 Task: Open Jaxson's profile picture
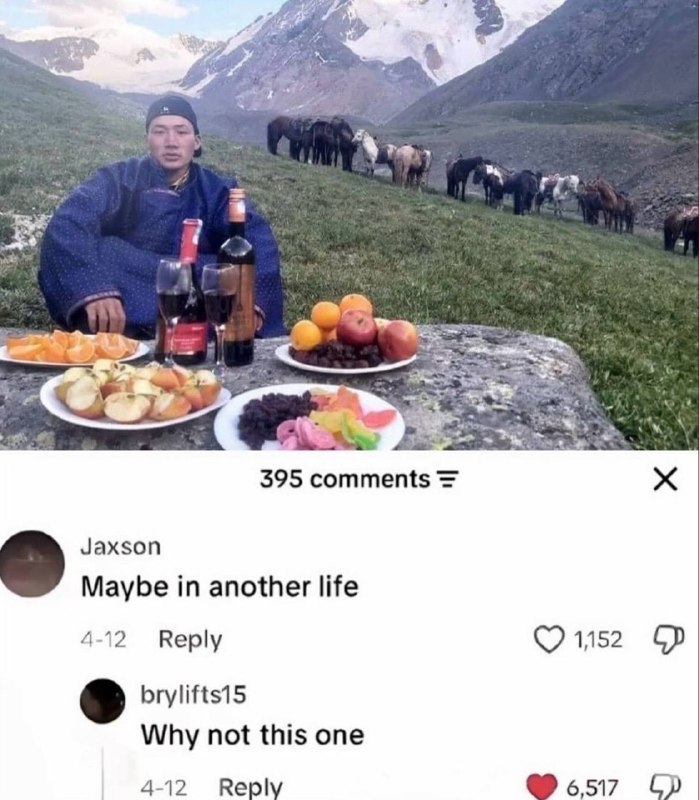(32, 564)
